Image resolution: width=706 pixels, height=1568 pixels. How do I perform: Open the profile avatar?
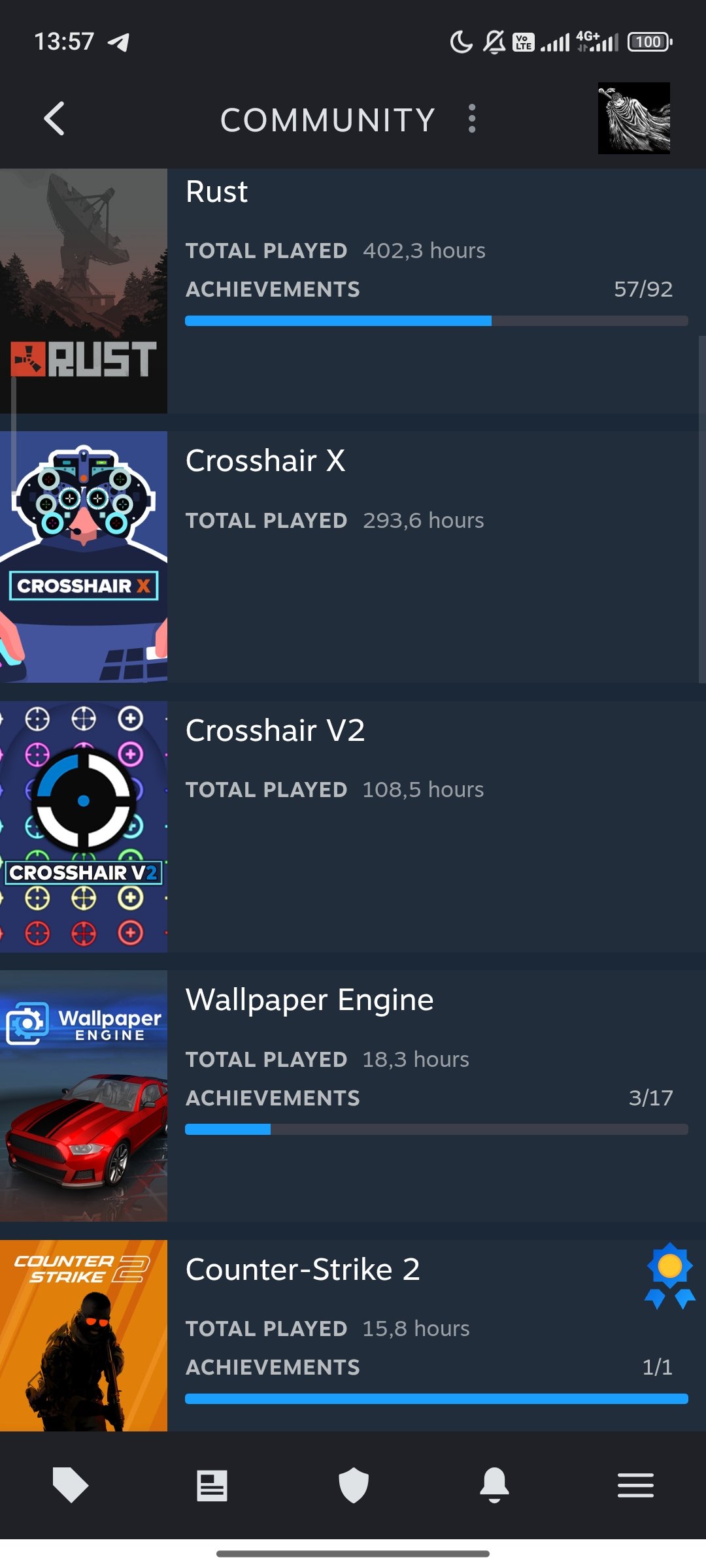pyautogui.click(x=633, y=118)
